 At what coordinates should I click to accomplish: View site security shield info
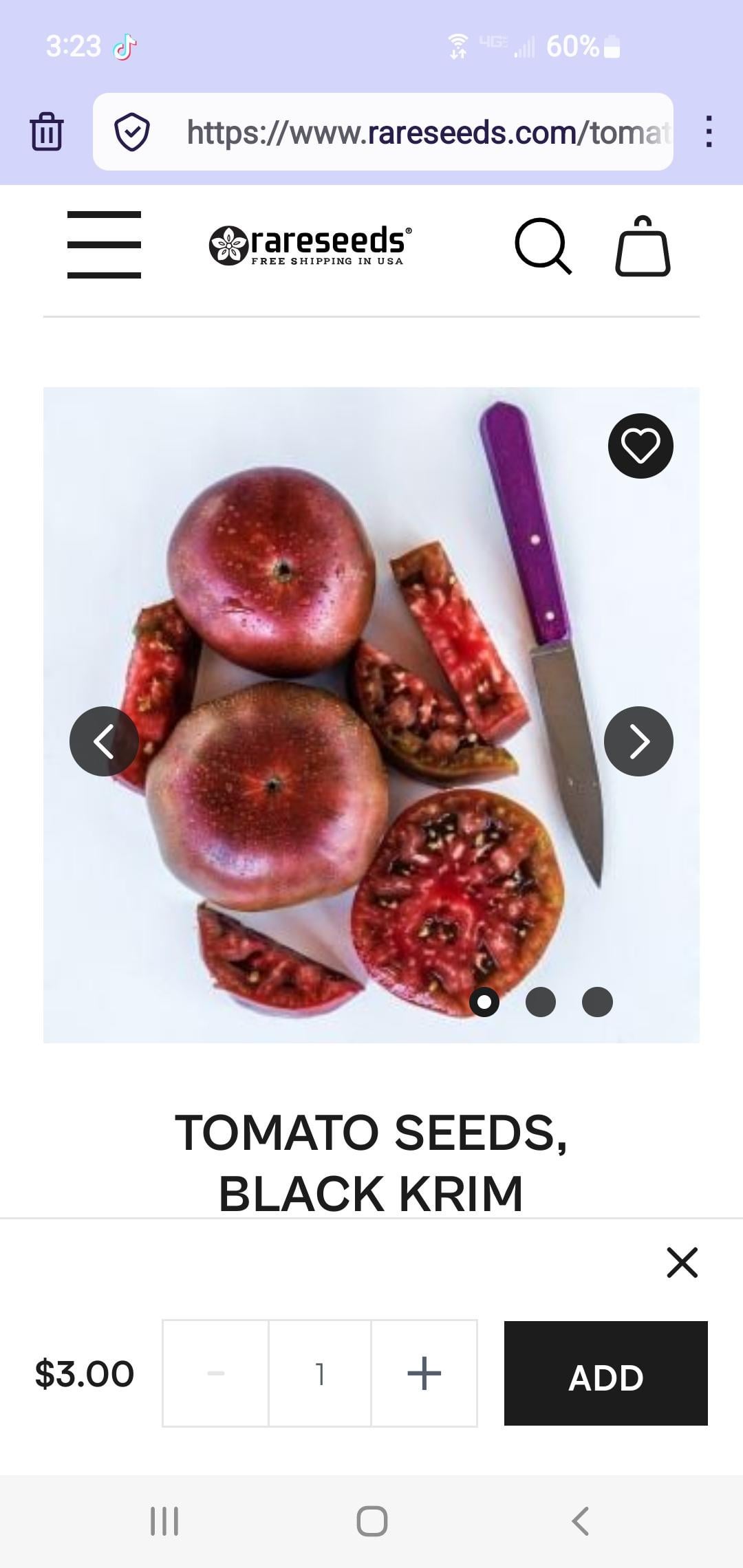(x=132, y=132)
